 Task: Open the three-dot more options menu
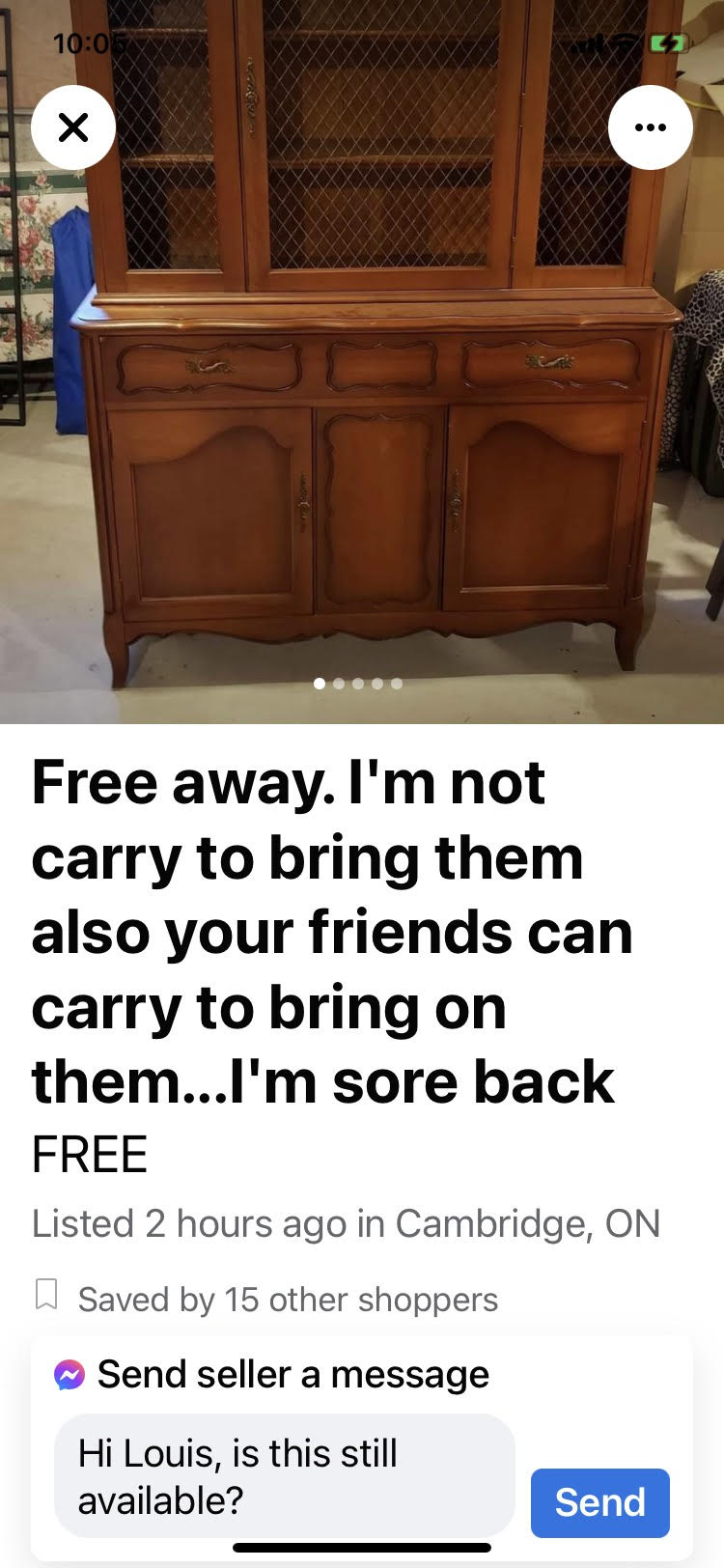(x=650, y=126)
